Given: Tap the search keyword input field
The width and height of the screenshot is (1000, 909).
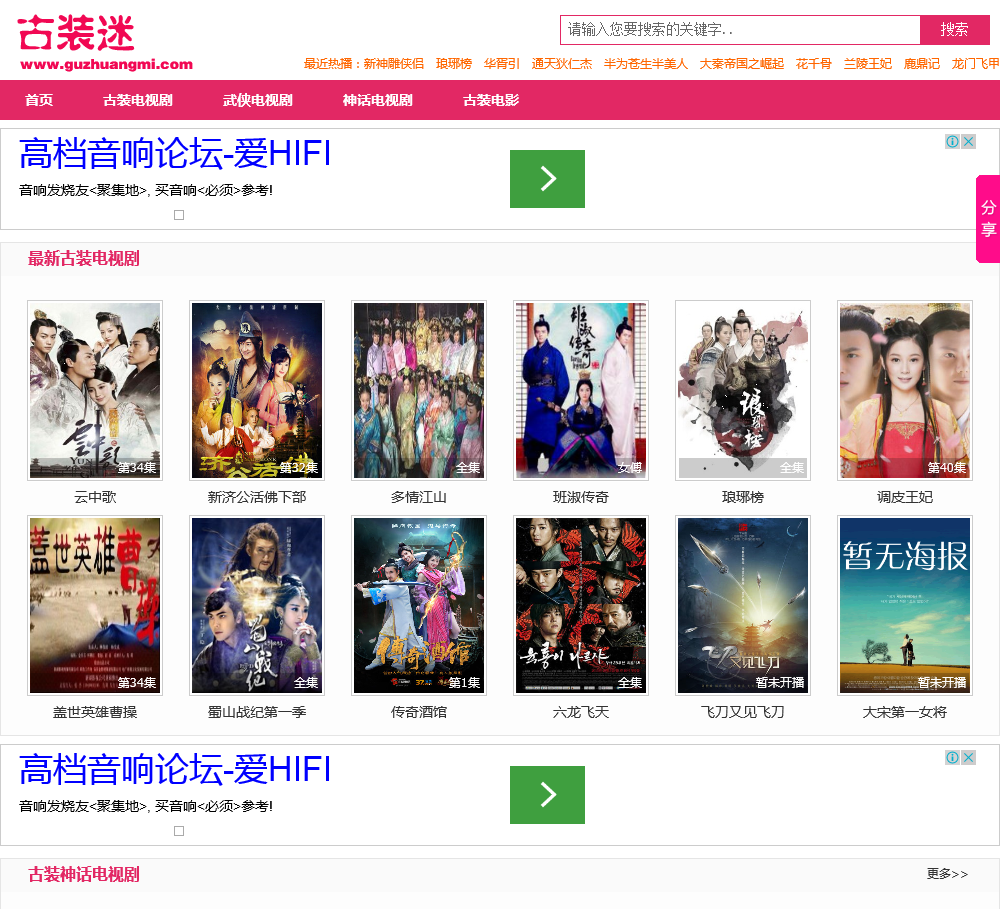Looking at the screenshot, I should pyautogui.click(x=740, y=30).
